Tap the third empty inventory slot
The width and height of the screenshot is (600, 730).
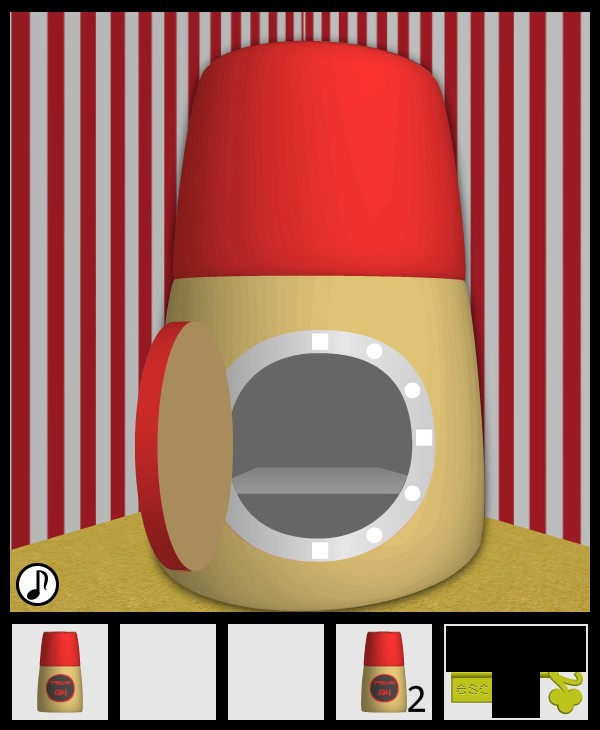click(276, 672)
